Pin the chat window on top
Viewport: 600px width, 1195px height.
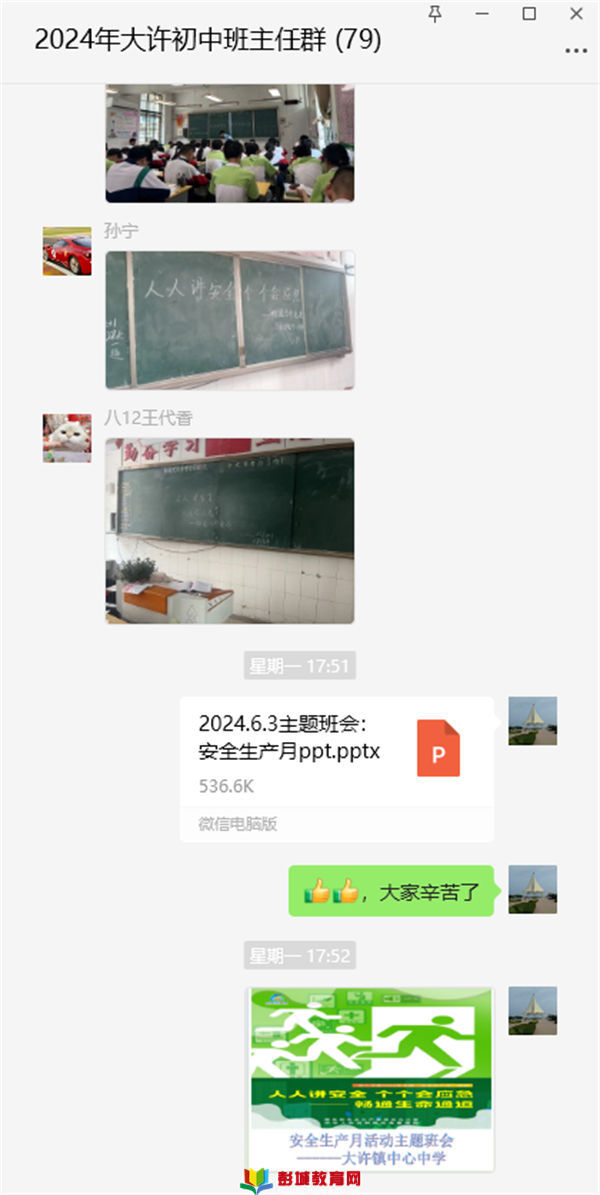(434, 14)
